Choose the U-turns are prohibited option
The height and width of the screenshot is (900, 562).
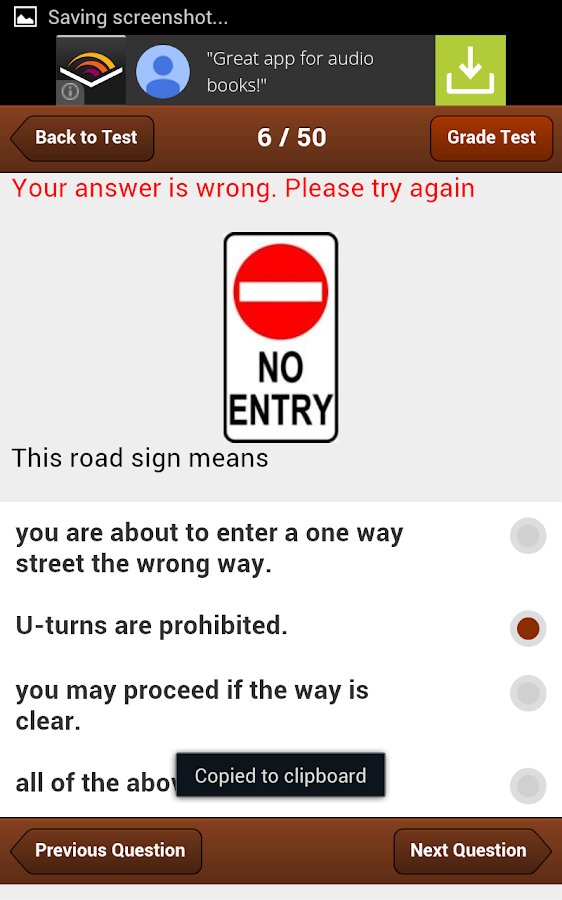[281, 626]
